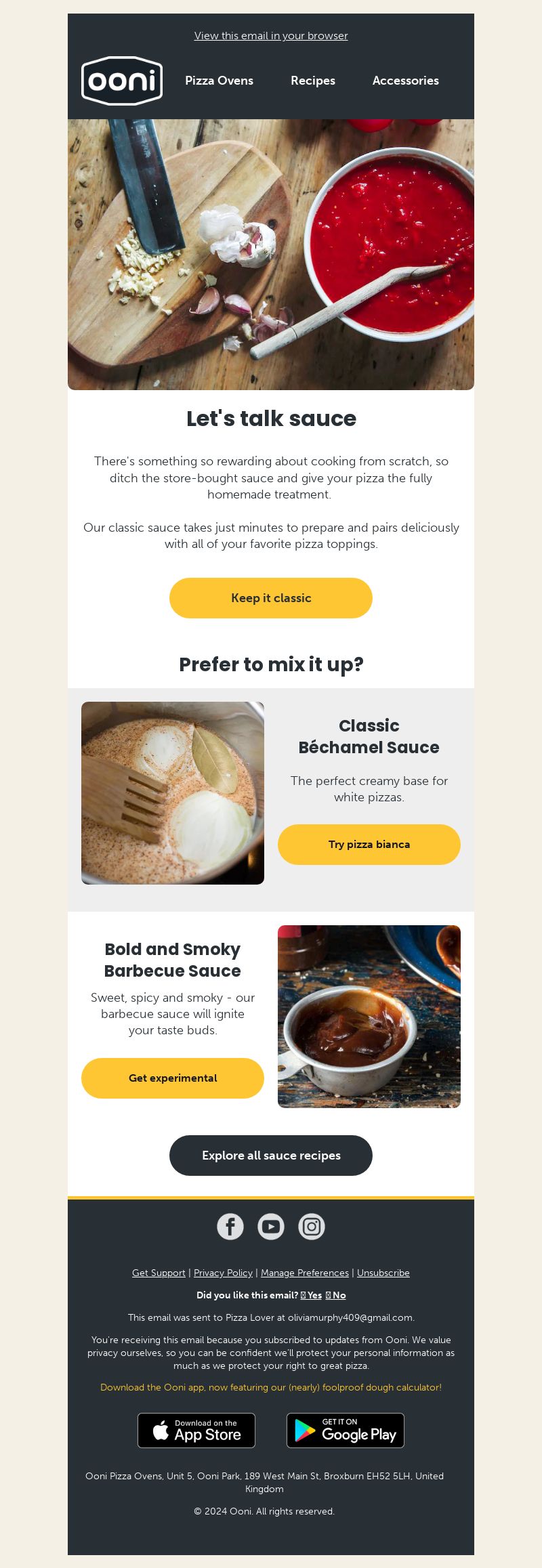Open Manage Preferences
The image size is (542, 1568).
[x=305, y=1273]
